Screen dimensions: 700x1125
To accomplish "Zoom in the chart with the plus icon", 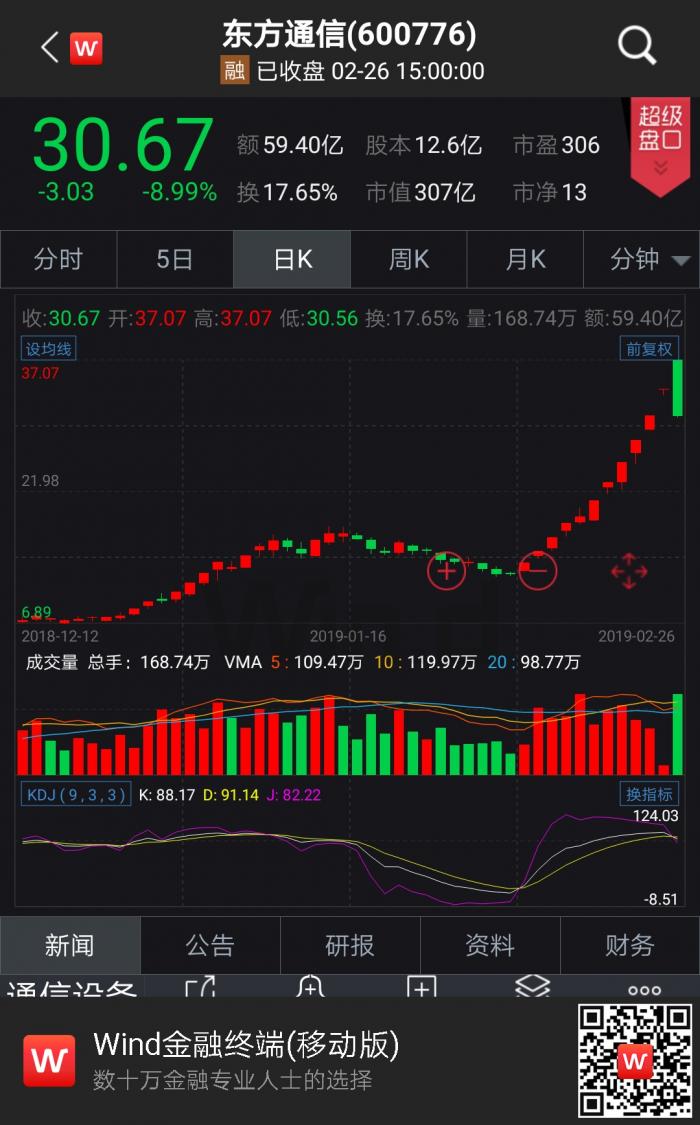I will coord(446,571).
